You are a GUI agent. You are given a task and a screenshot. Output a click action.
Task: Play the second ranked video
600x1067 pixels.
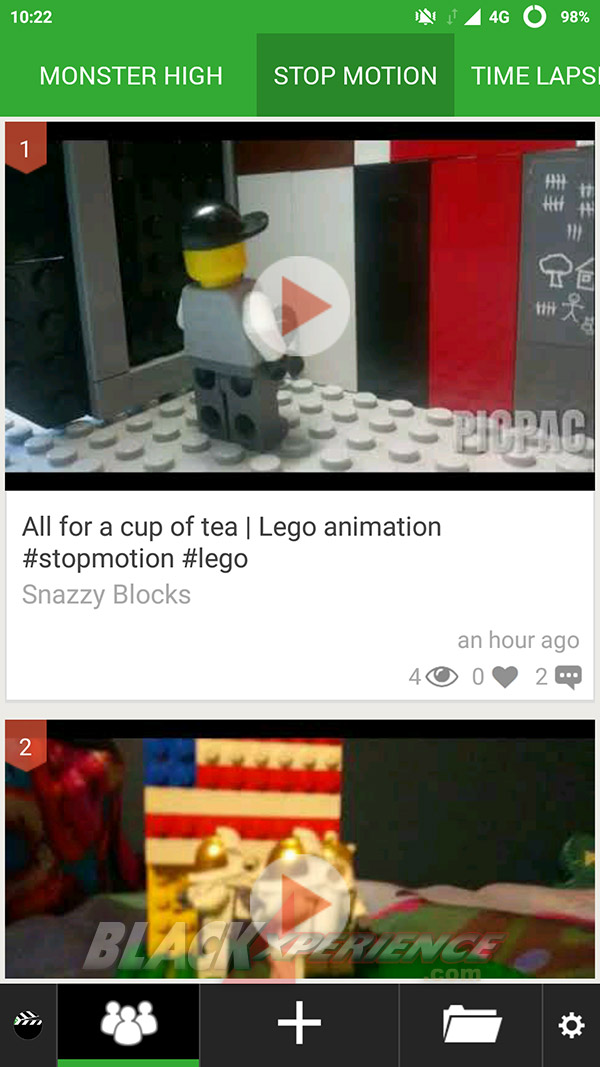(300, 902)
